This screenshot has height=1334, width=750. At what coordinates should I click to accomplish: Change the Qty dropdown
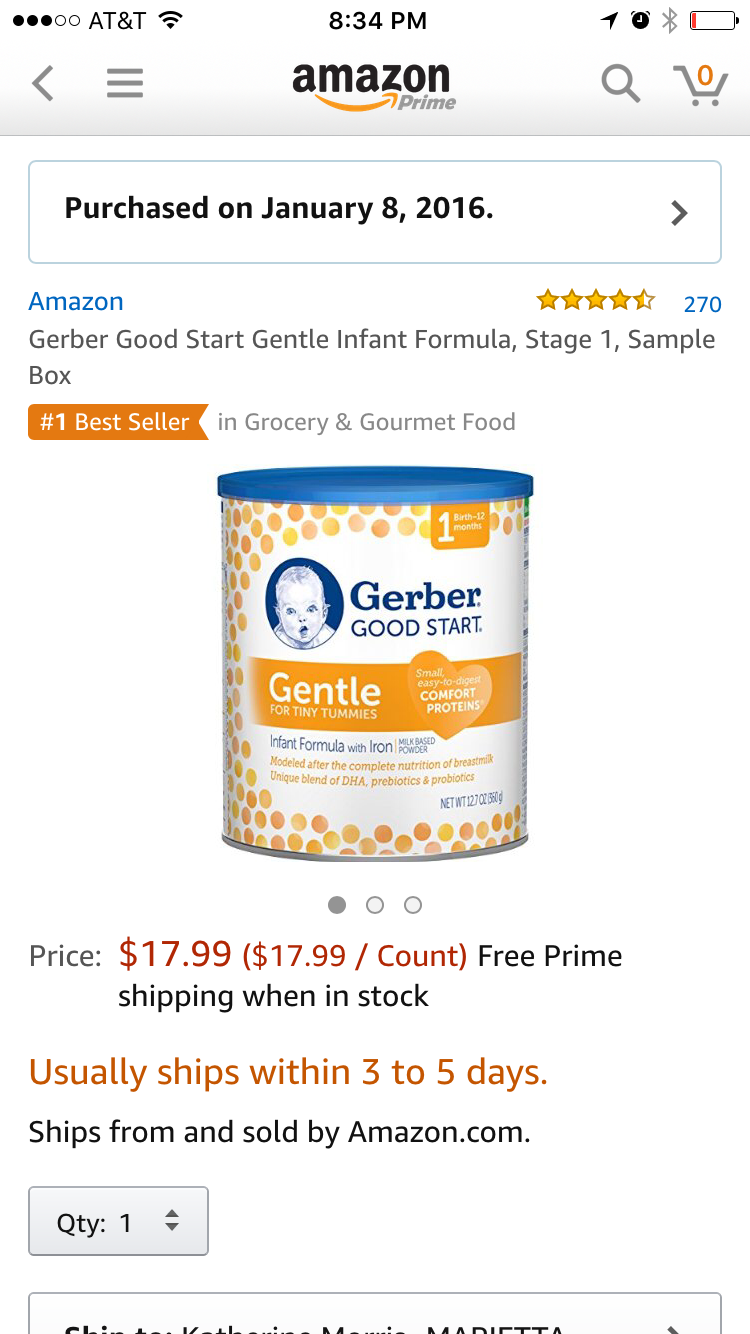click(x=118, y=1221)
